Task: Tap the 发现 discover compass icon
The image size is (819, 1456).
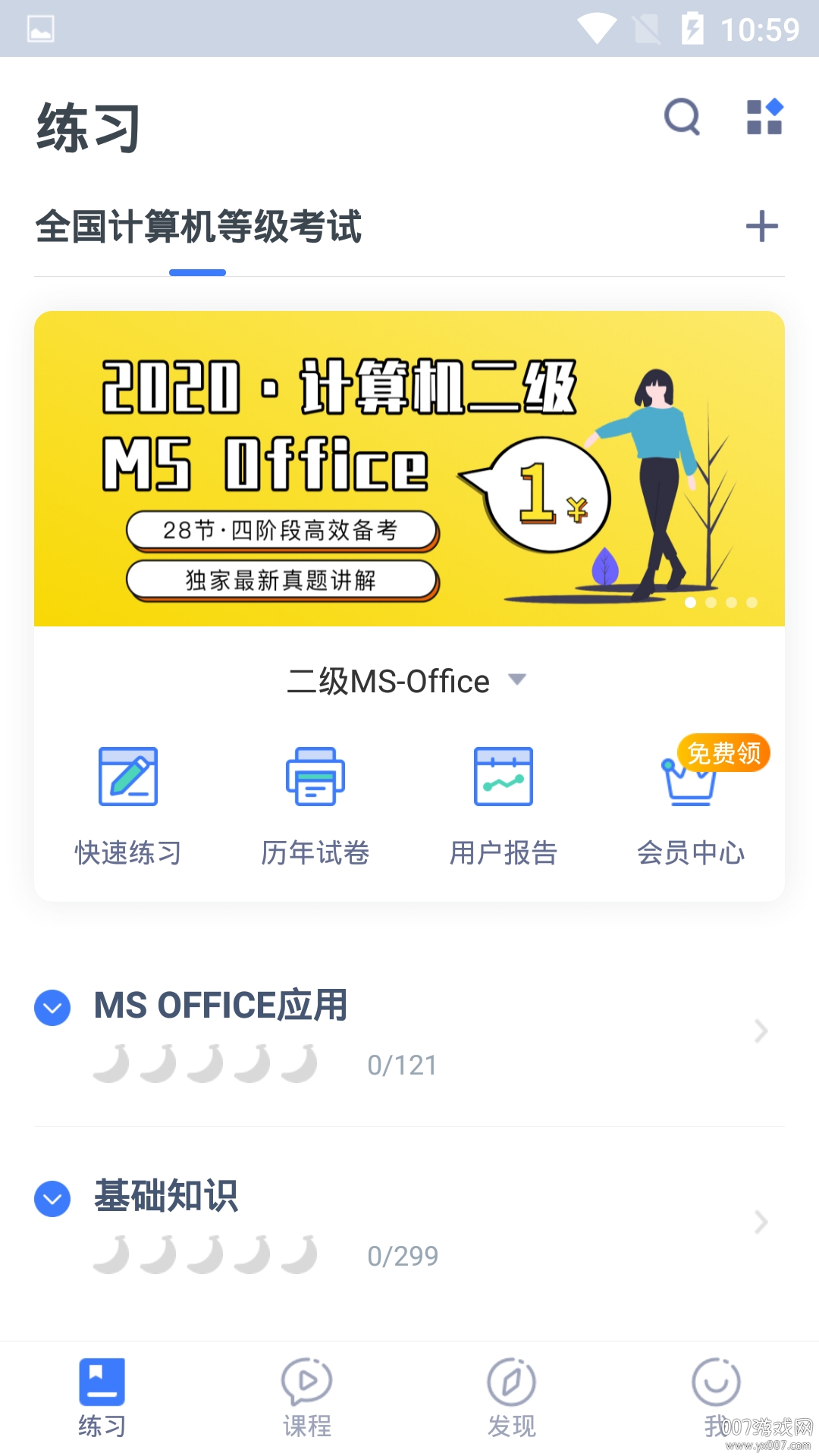Action: click(511, 1388)
